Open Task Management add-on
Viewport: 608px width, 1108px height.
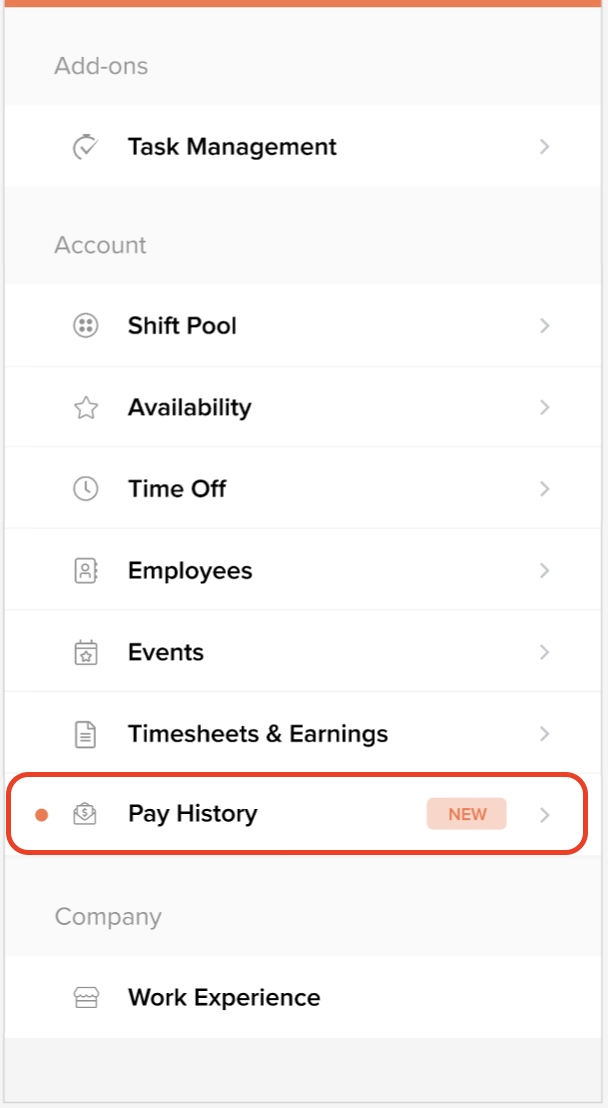point(303,146)
